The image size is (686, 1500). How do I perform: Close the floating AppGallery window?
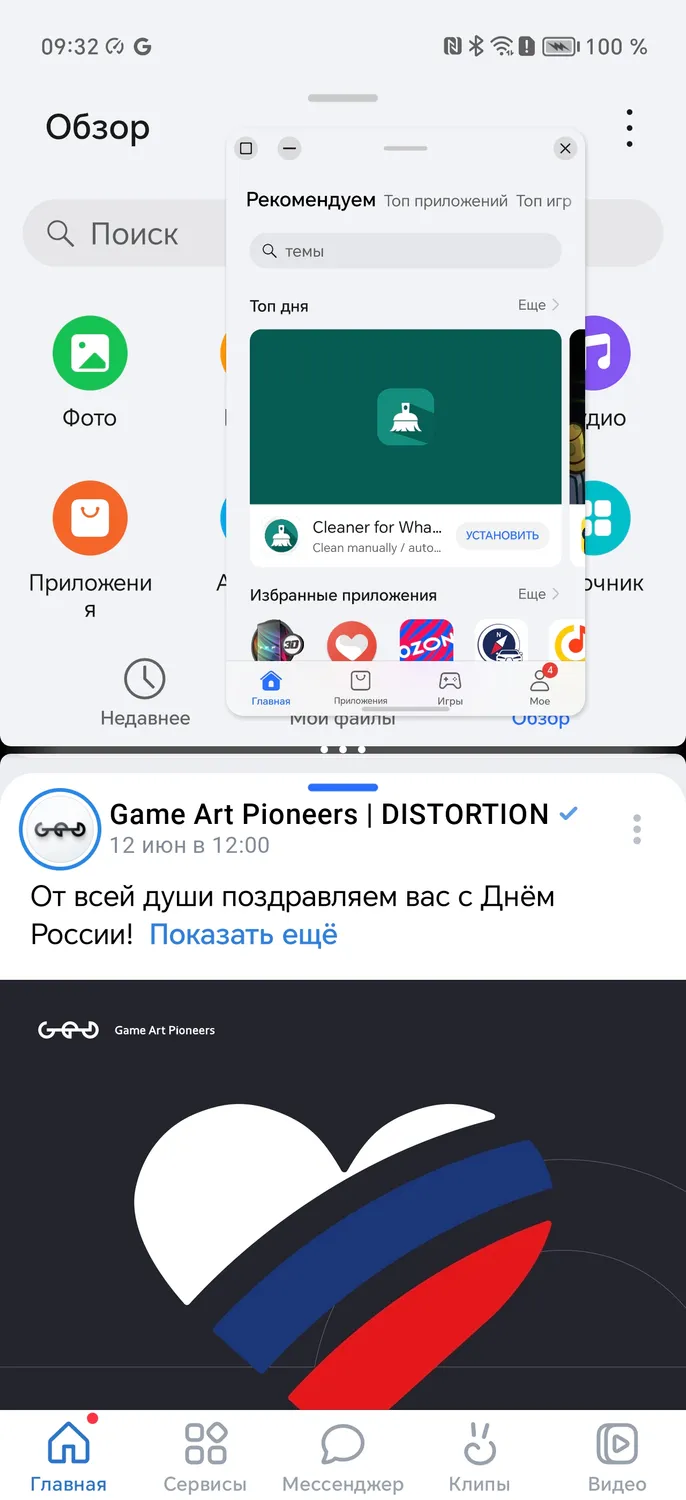point(565,148)
